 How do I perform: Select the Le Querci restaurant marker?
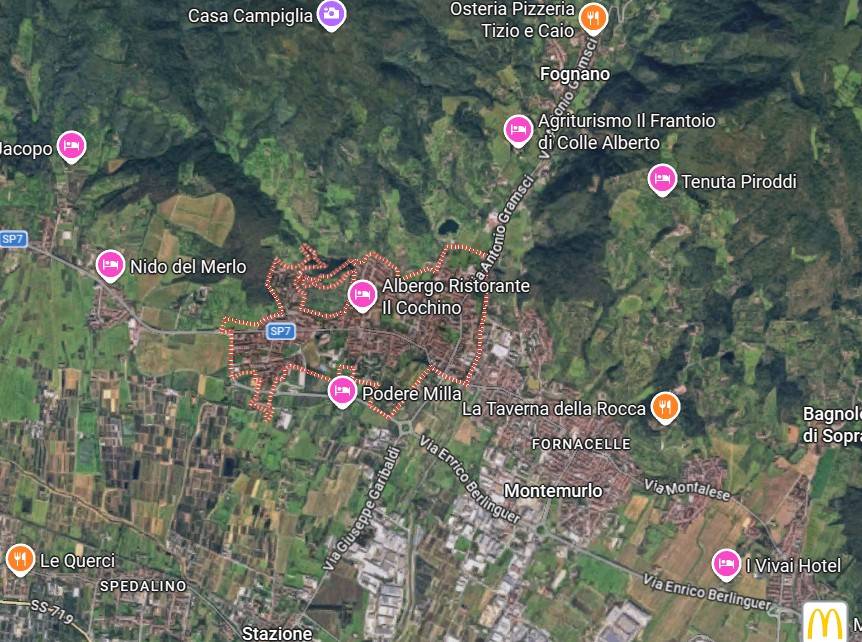[x=20, y=559]
